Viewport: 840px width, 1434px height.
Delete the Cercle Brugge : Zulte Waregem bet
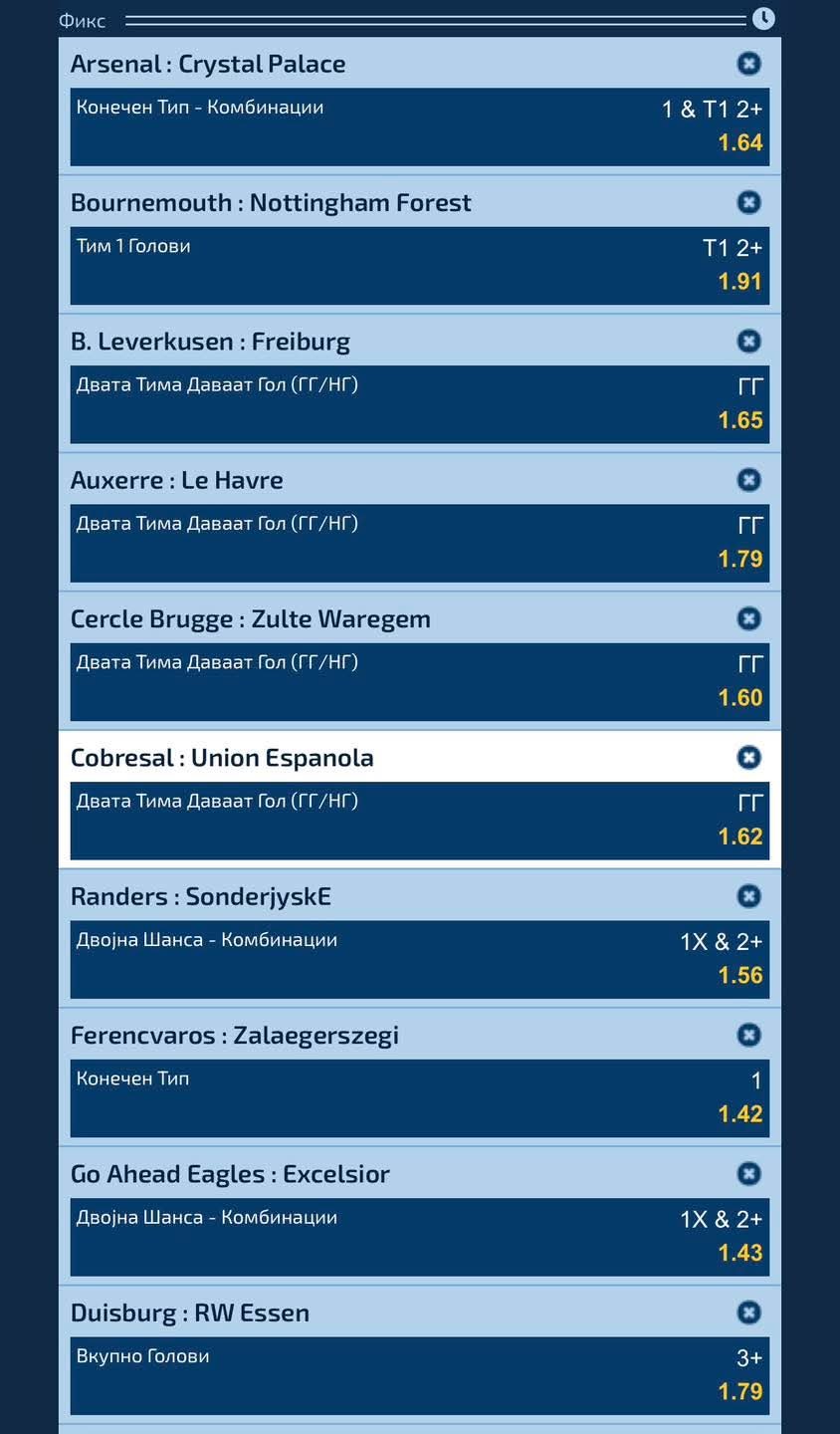click(748, 618)
